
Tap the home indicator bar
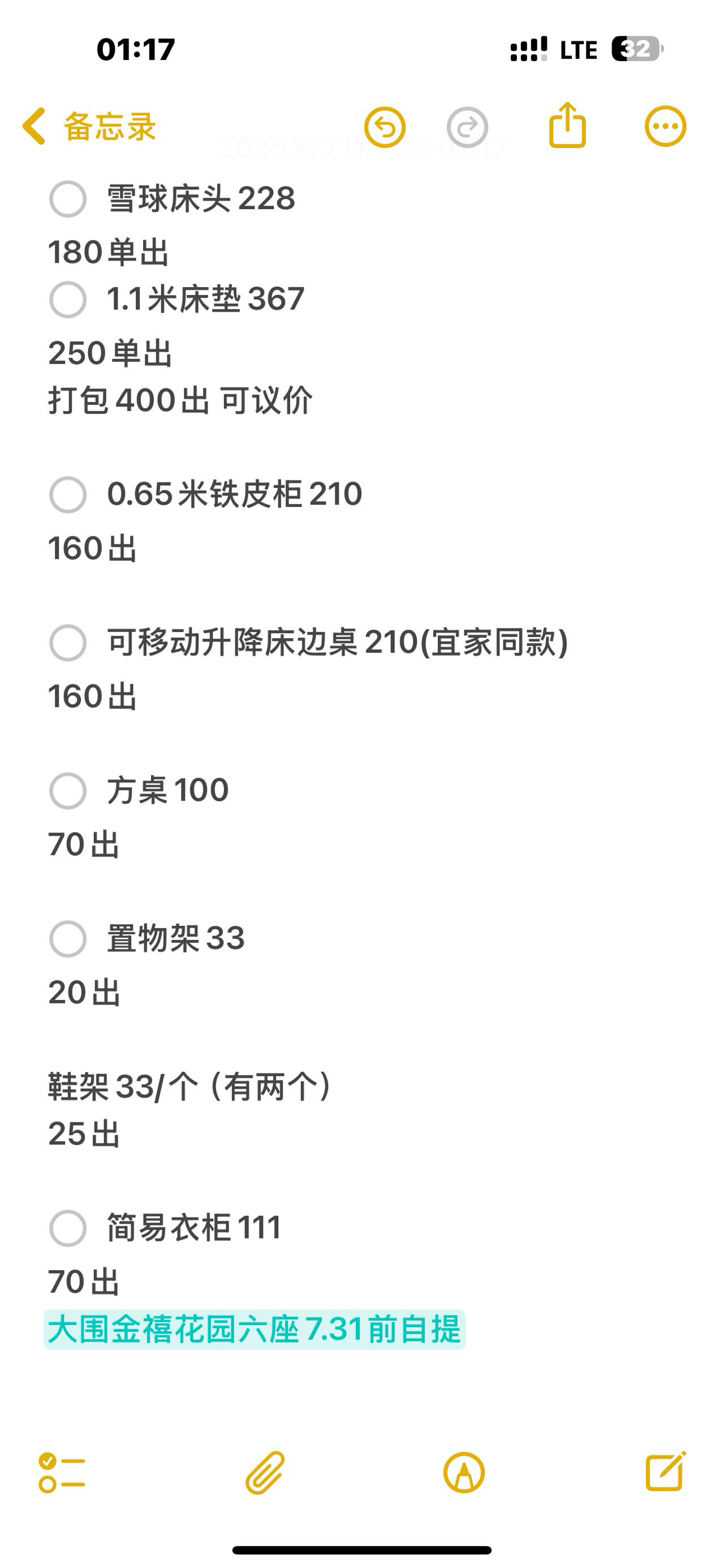tap(361, 1549)
